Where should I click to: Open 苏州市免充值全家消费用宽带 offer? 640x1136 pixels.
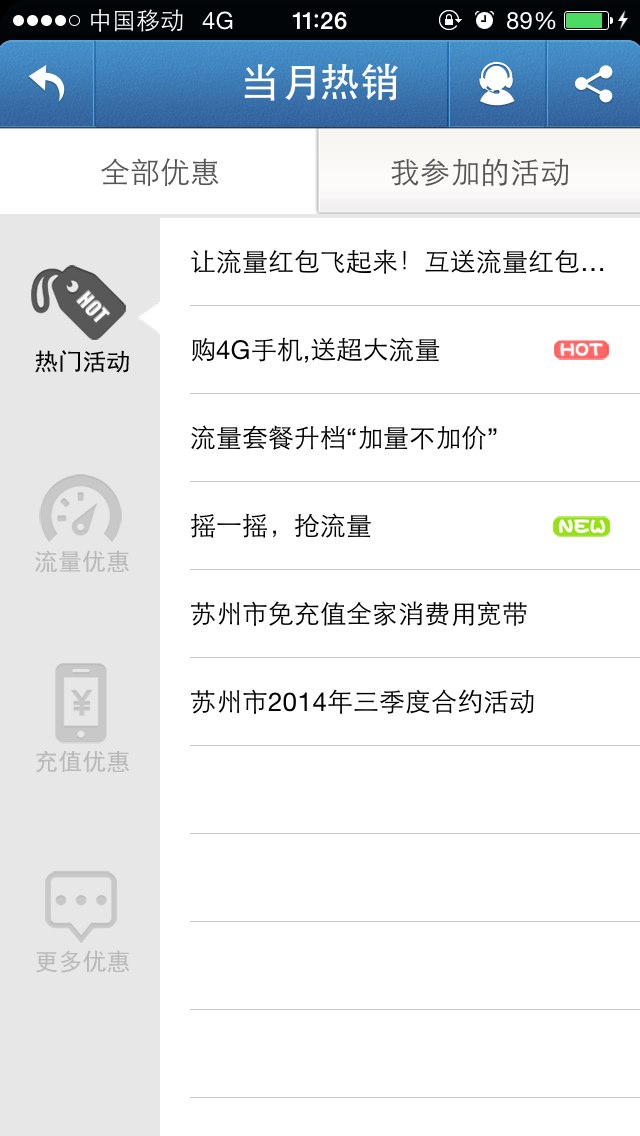point(398,614)
